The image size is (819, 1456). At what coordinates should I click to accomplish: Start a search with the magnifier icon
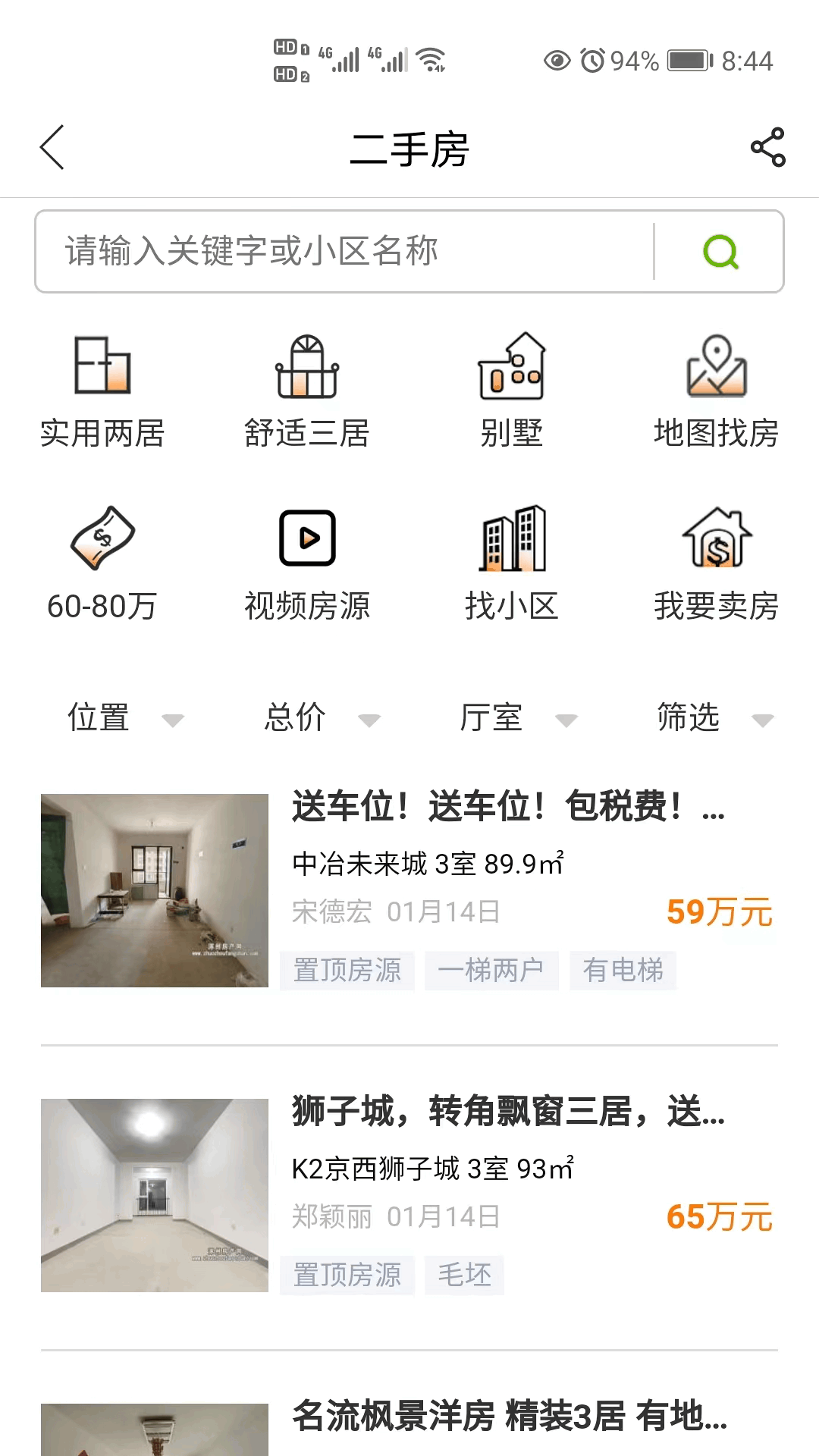coord(721,252)
